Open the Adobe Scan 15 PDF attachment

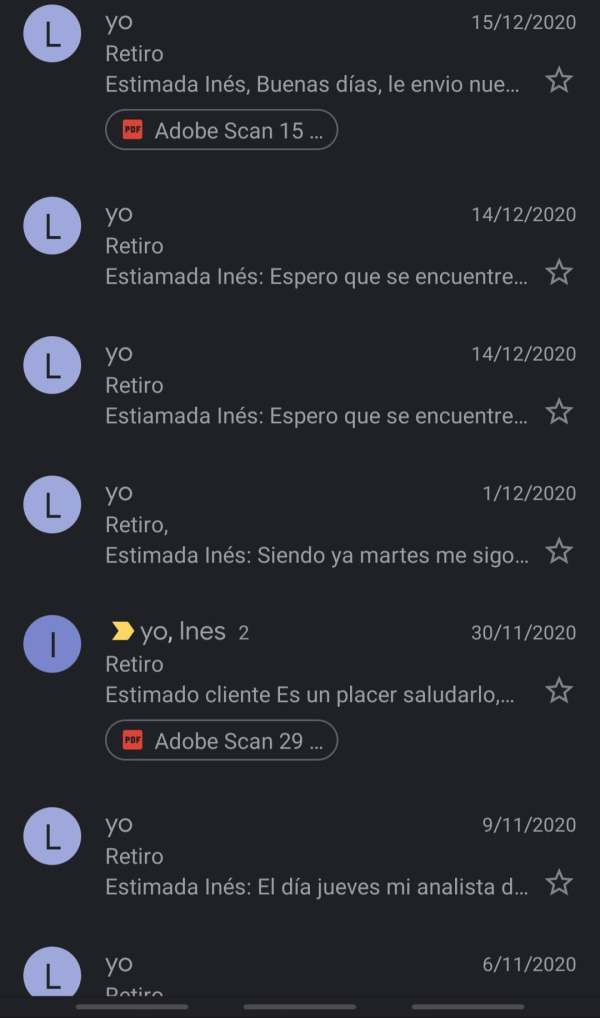coord(221,130)
